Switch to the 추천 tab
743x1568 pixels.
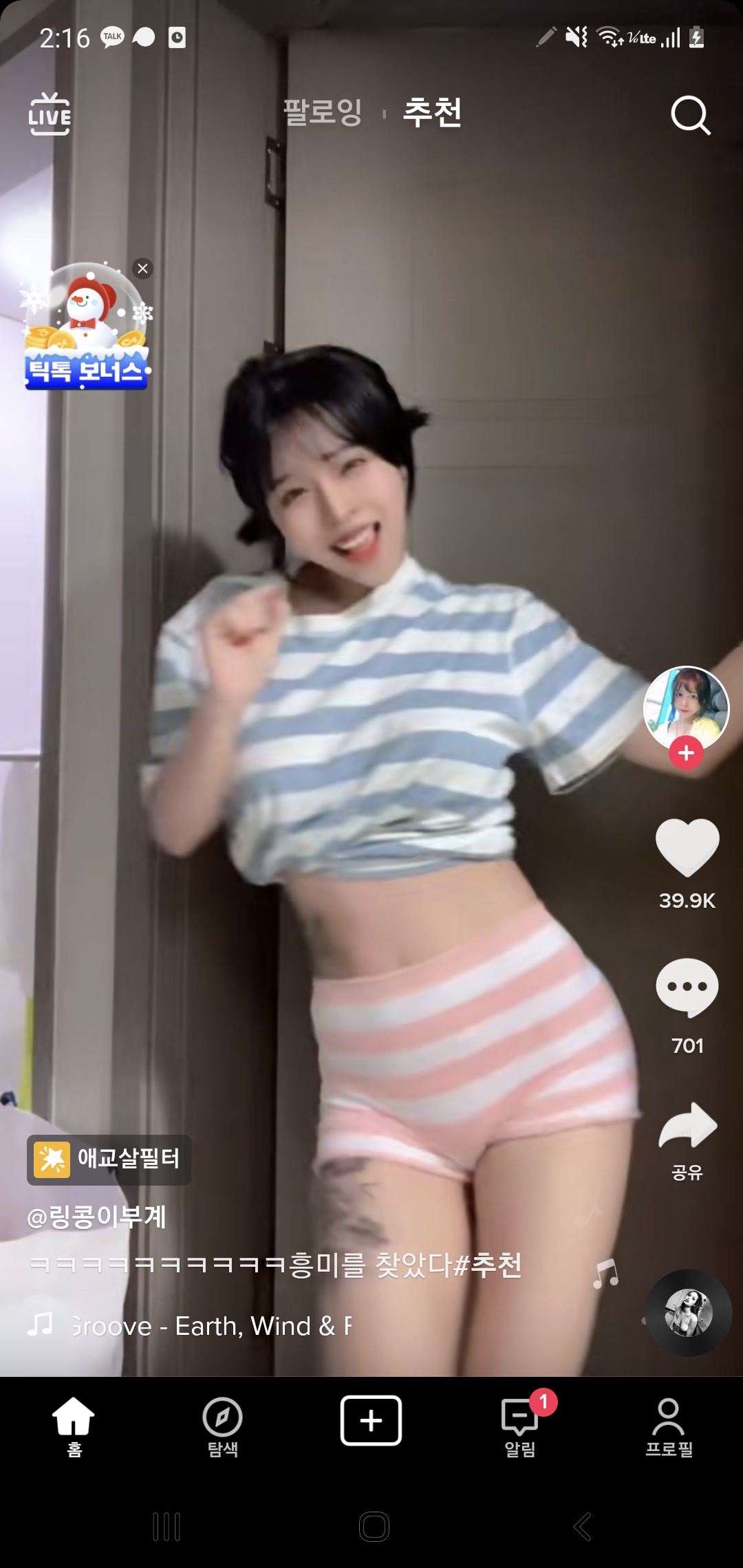[432, 112]
